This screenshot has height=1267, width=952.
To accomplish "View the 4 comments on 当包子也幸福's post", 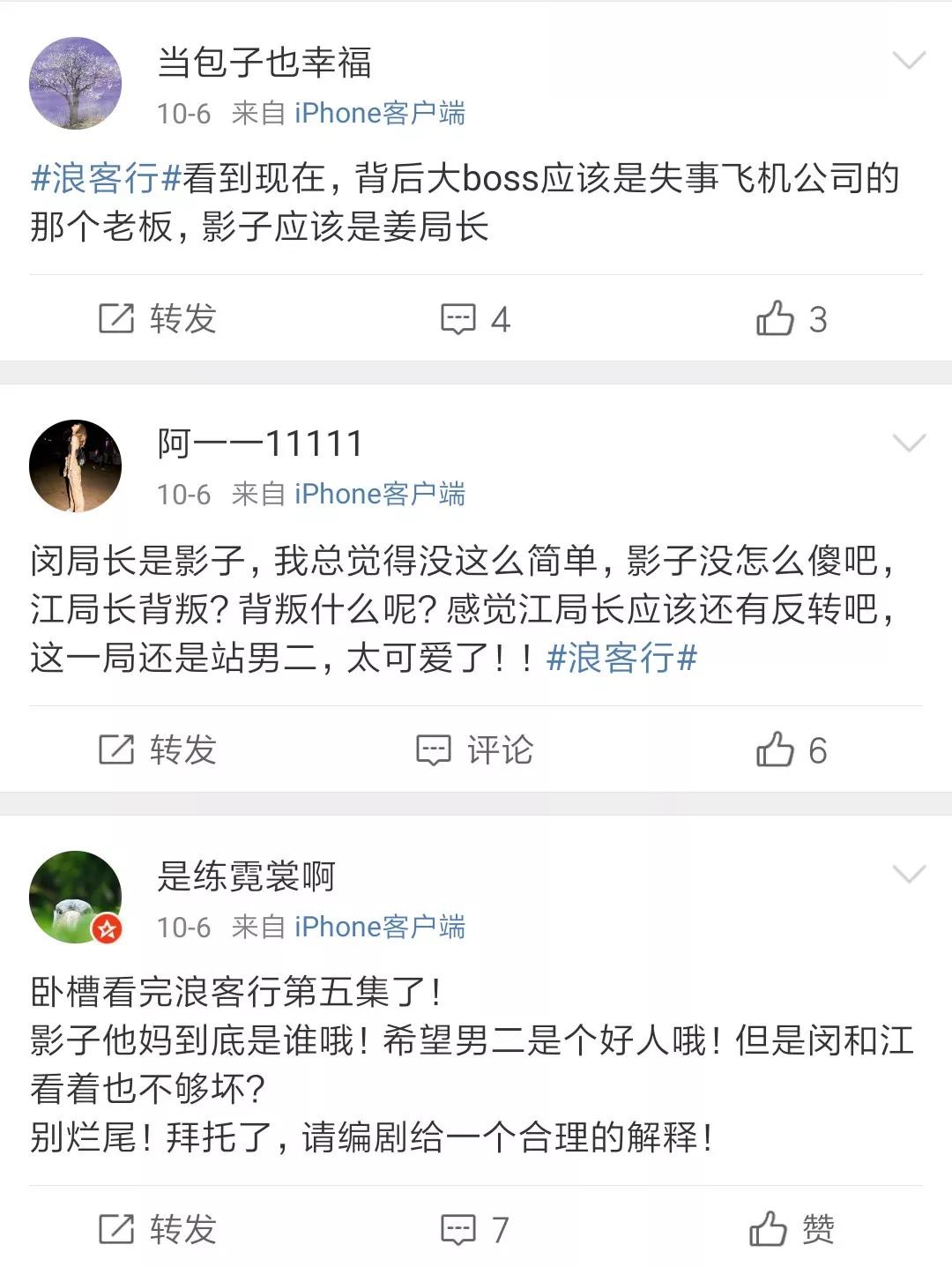I will [x=475, y=318].
